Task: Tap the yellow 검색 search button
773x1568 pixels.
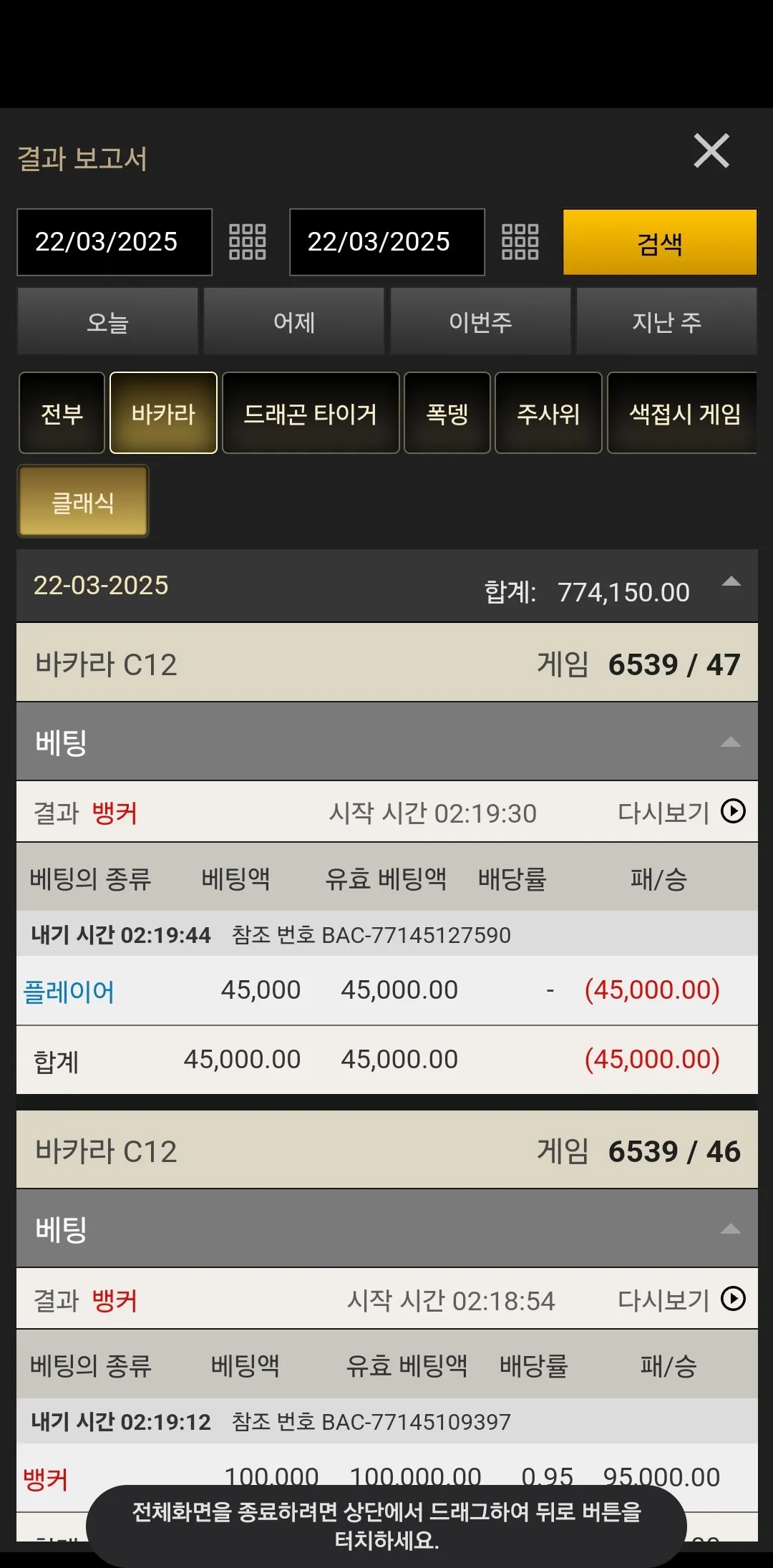Action: (x=660, y=242)
